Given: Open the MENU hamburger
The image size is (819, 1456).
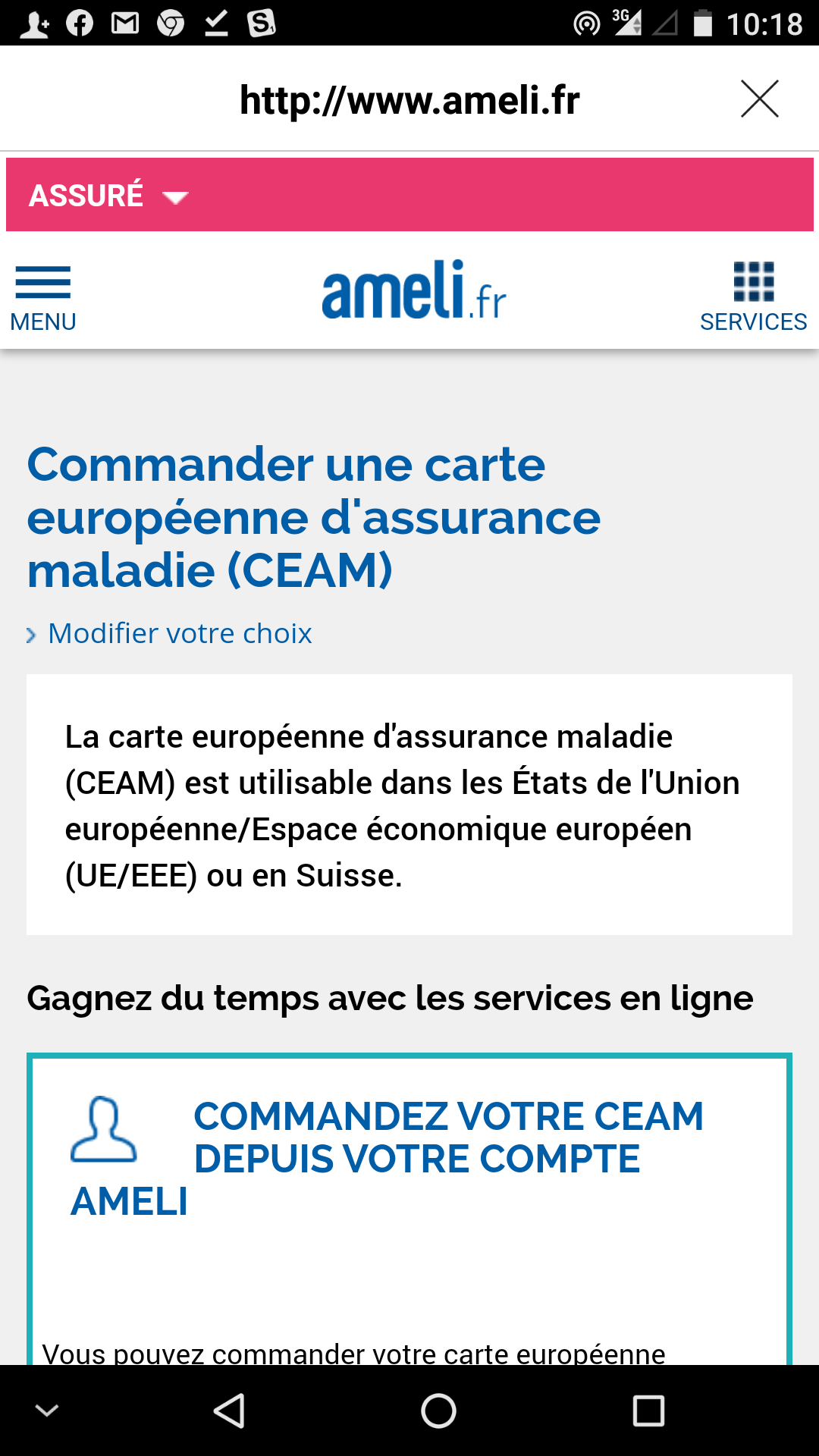Looking at the screenshot, I should [x=43, y=299].
